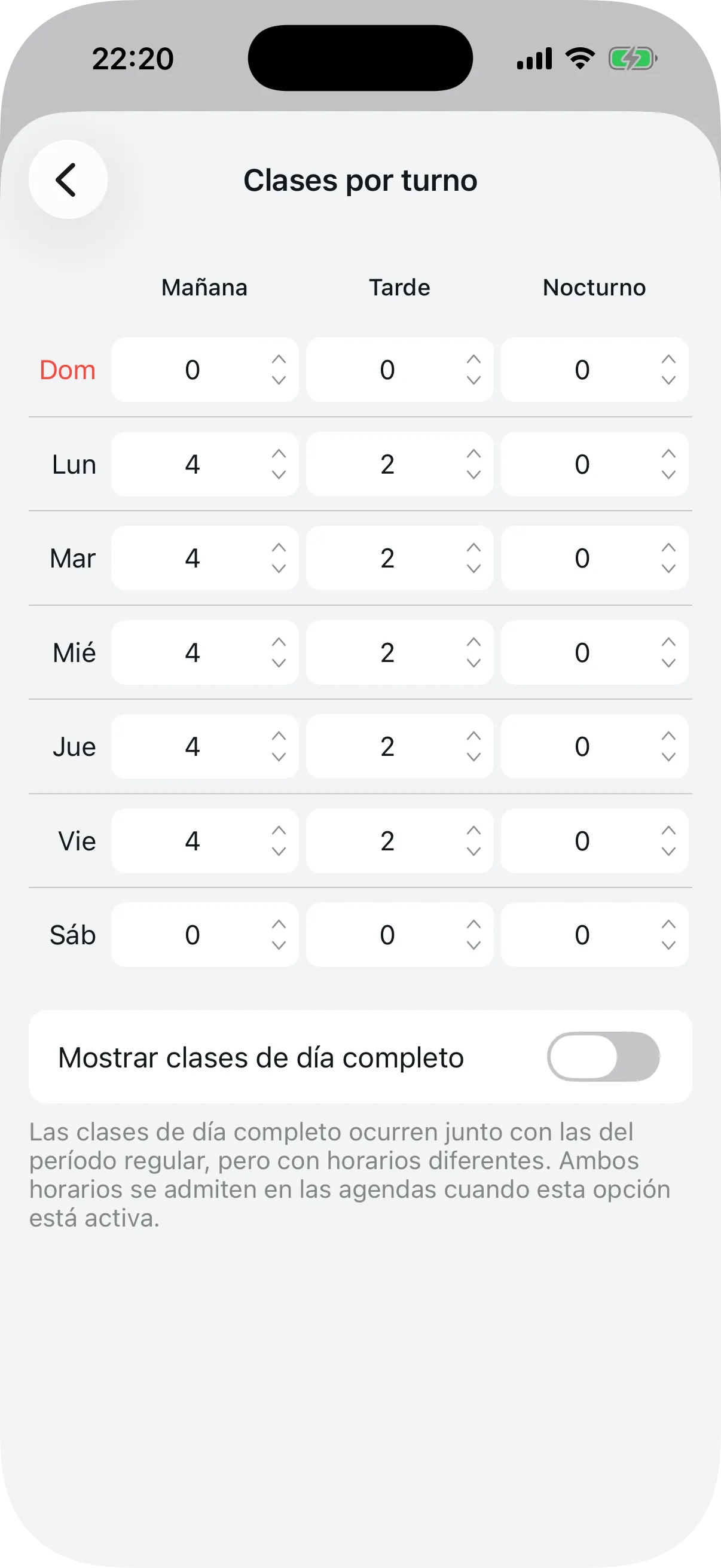
Task: Increase Saturday Tarde value using up arrow
Action: (473, 923)
